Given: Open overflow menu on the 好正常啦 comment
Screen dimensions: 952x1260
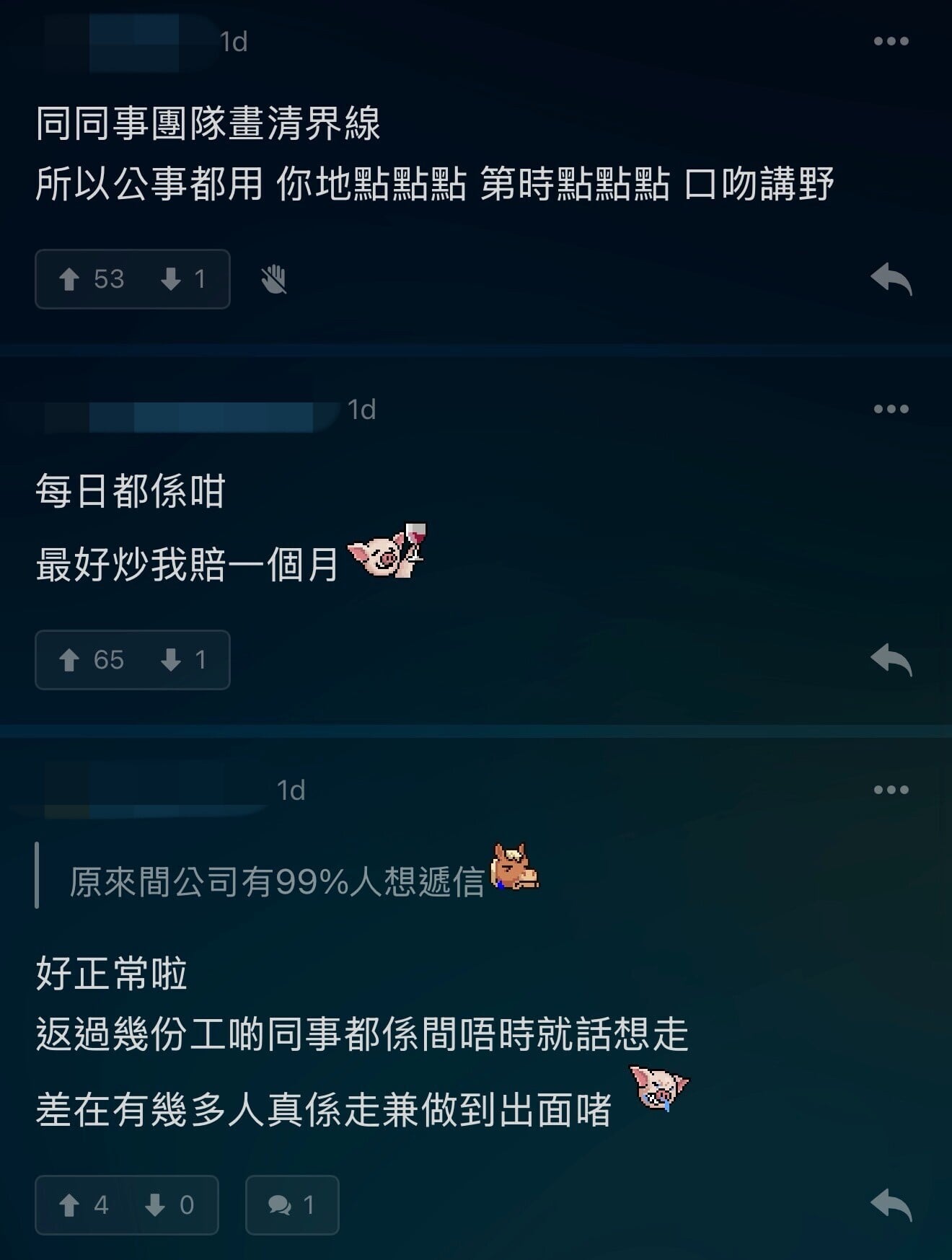Looking at the screenshot, I should (x=891, y=790).
